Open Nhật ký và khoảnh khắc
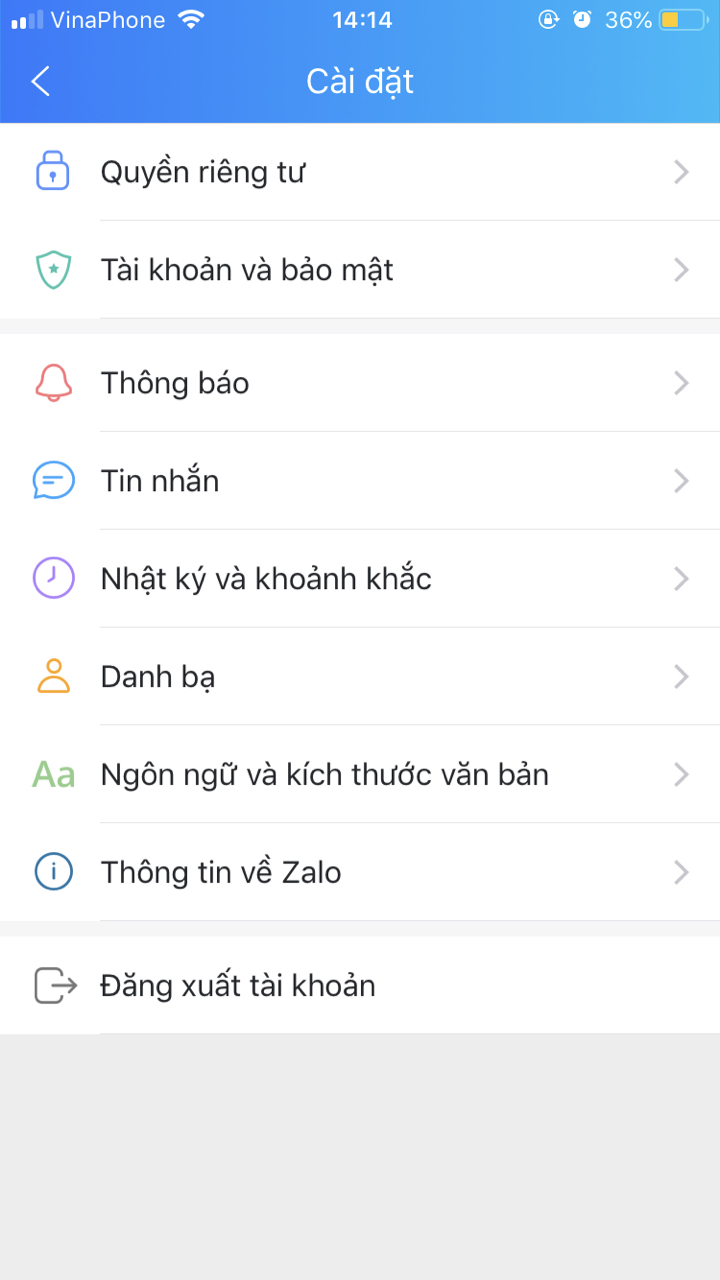This screenshot has width=720, height=1280. coord(360,579)
